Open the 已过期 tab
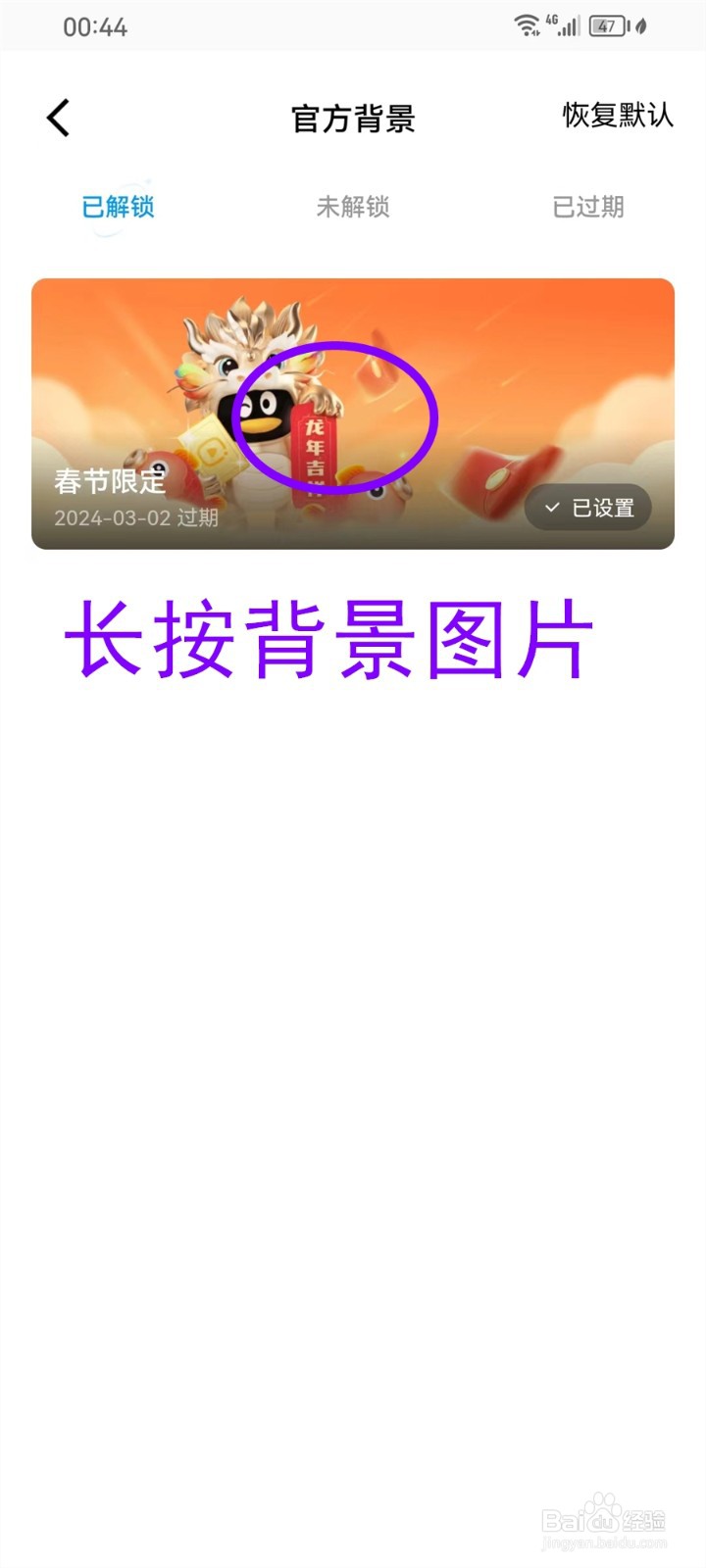The height and width of the screenshot is (1568, 706). coord(588,206)
